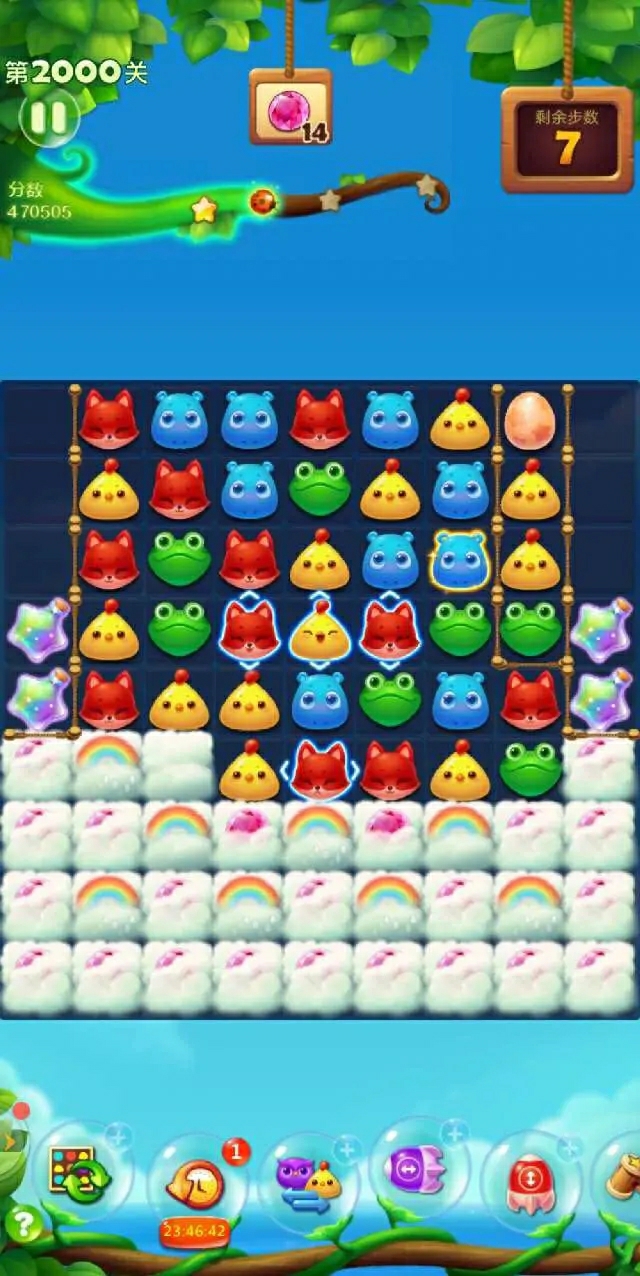The image size is (640, 1276).
Task: Tap the egg tile on the board
Action: click(x=530, y=418)
